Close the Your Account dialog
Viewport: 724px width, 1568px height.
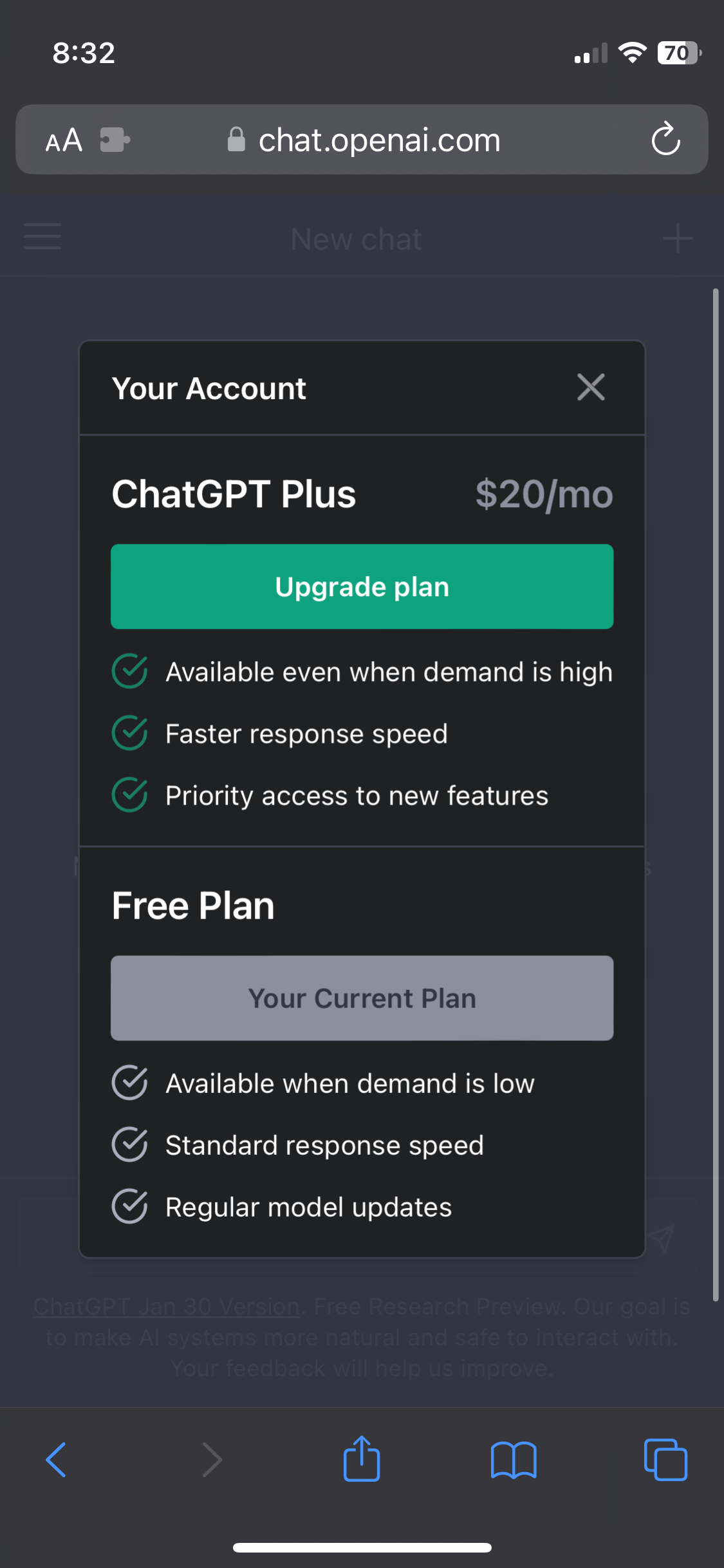[590, 387]
